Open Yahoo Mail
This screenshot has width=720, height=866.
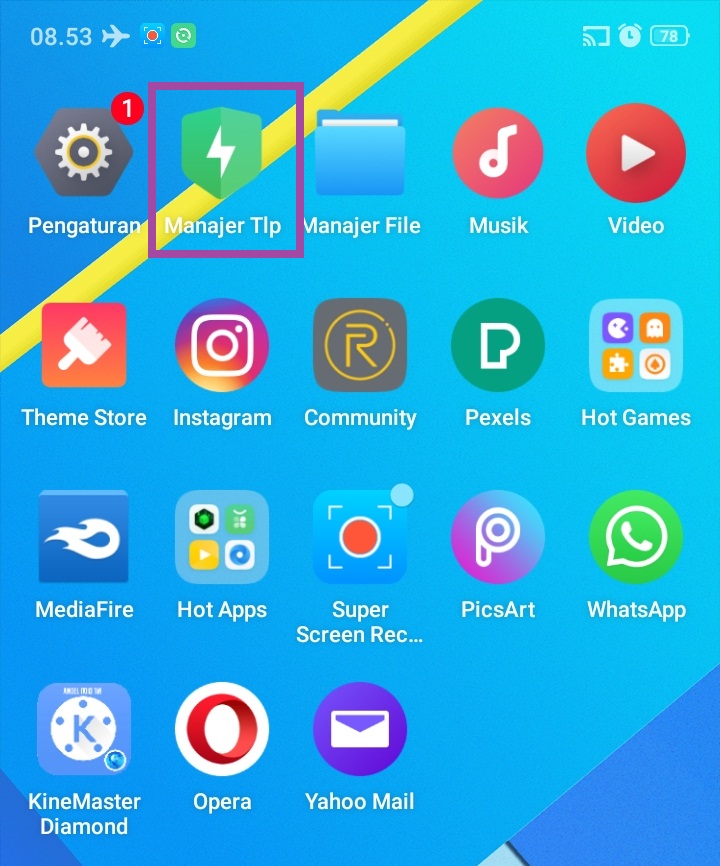coord(360,730)
